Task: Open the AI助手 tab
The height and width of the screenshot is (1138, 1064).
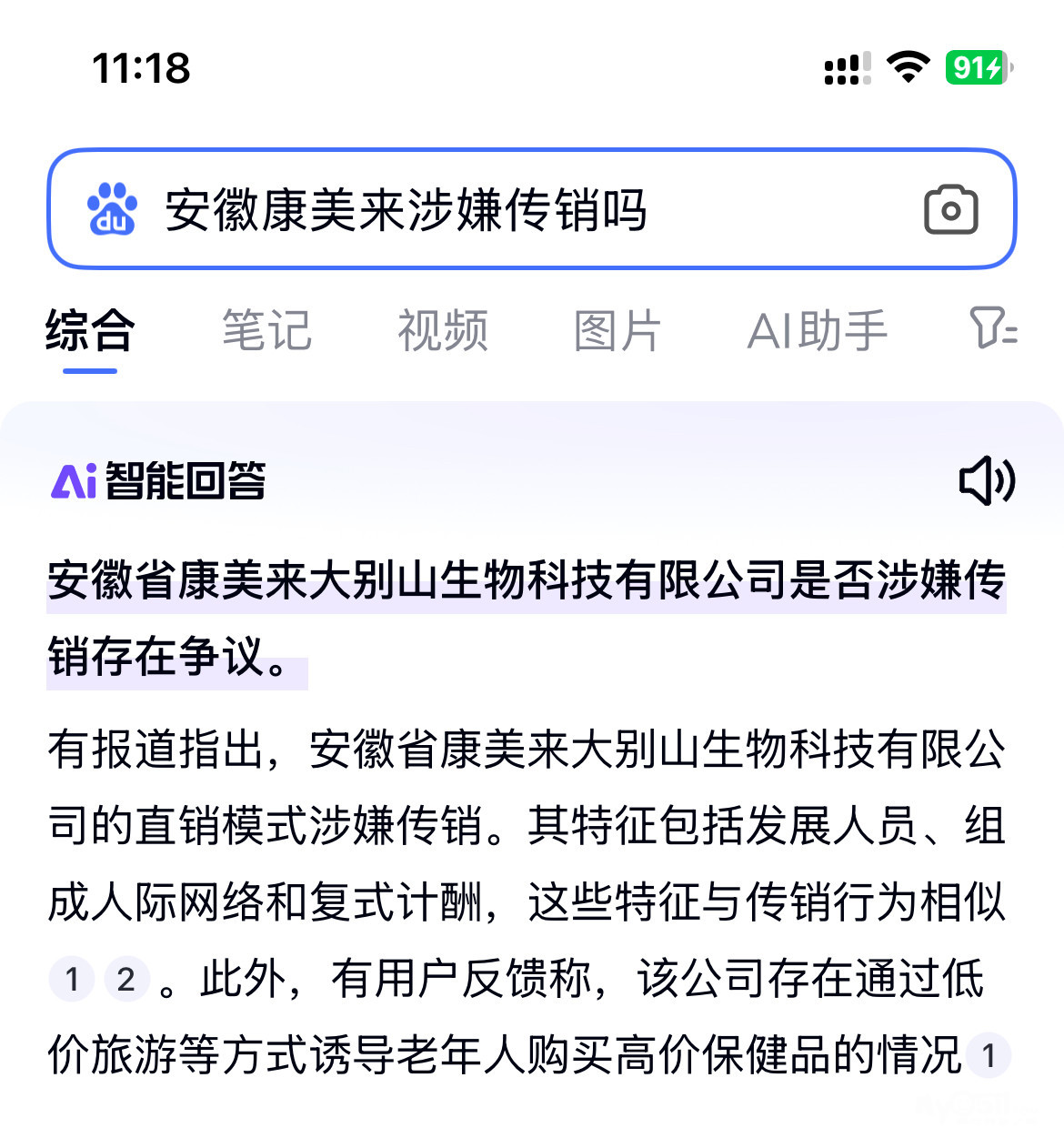Action: point(817,330)
